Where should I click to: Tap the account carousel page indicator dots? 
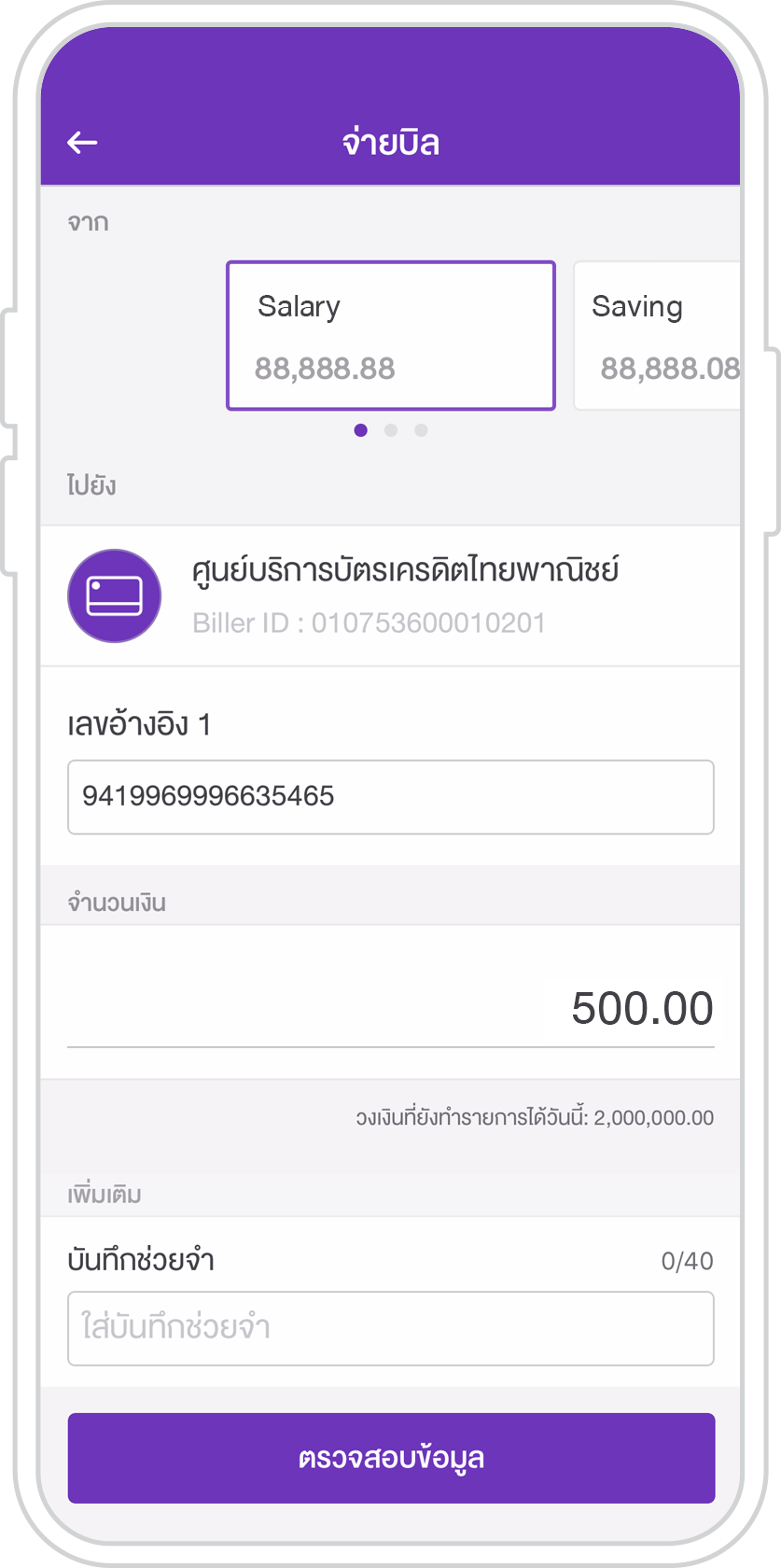pyautogui.click(x=391, y=430)
